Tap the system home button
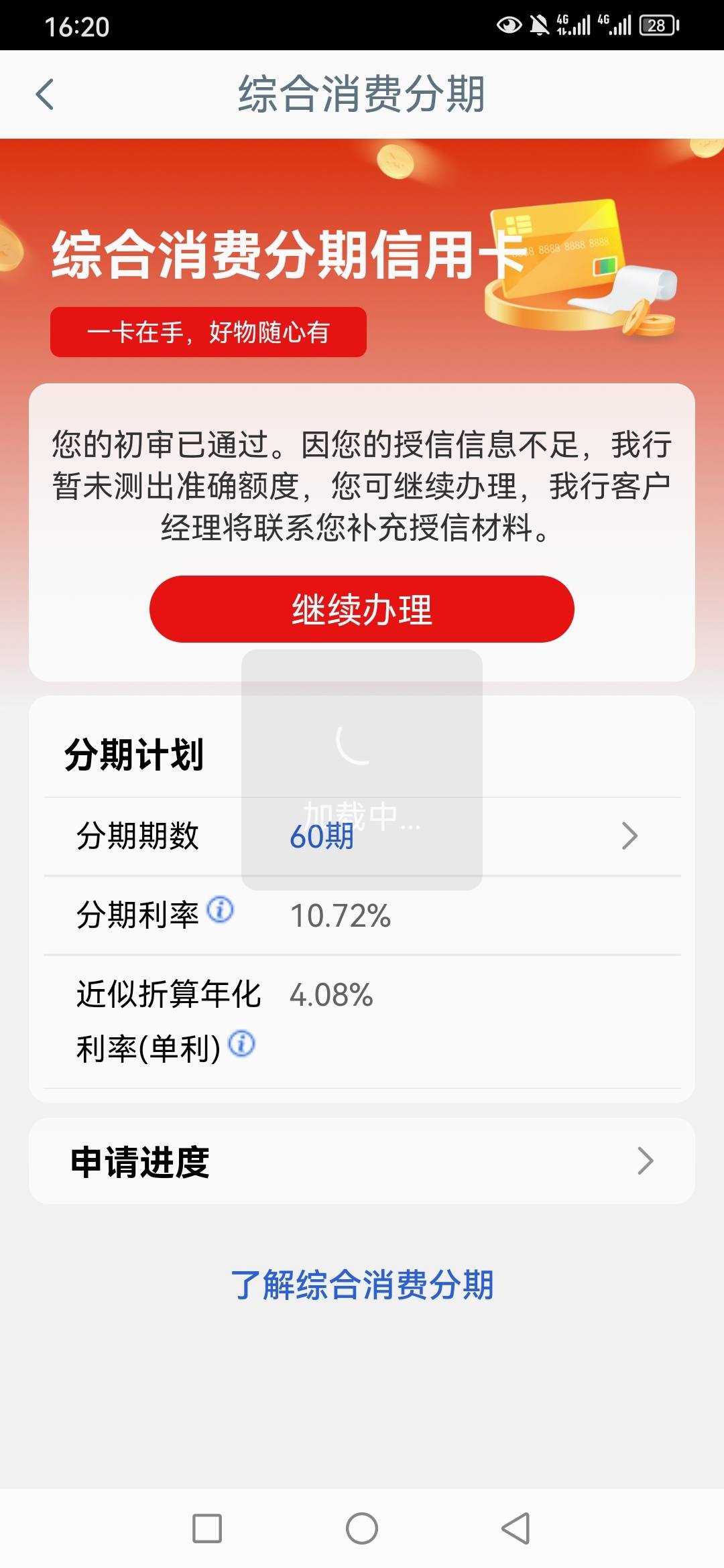Image resolution: width=724 pixels, height=1568 pixels. click(x=362, y=1528)
